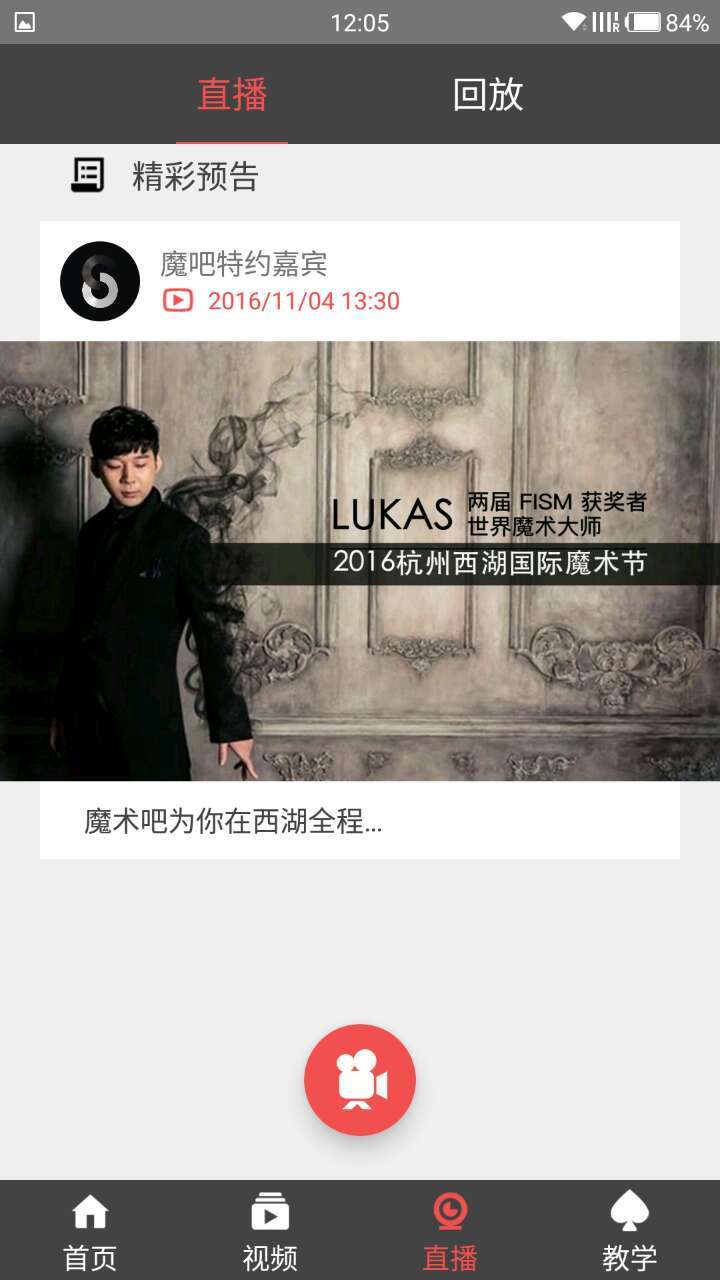The width and height of the screenshot is (720, 1280).
Task: Switch to the 教学 tab
Action: coord(629,1232)
